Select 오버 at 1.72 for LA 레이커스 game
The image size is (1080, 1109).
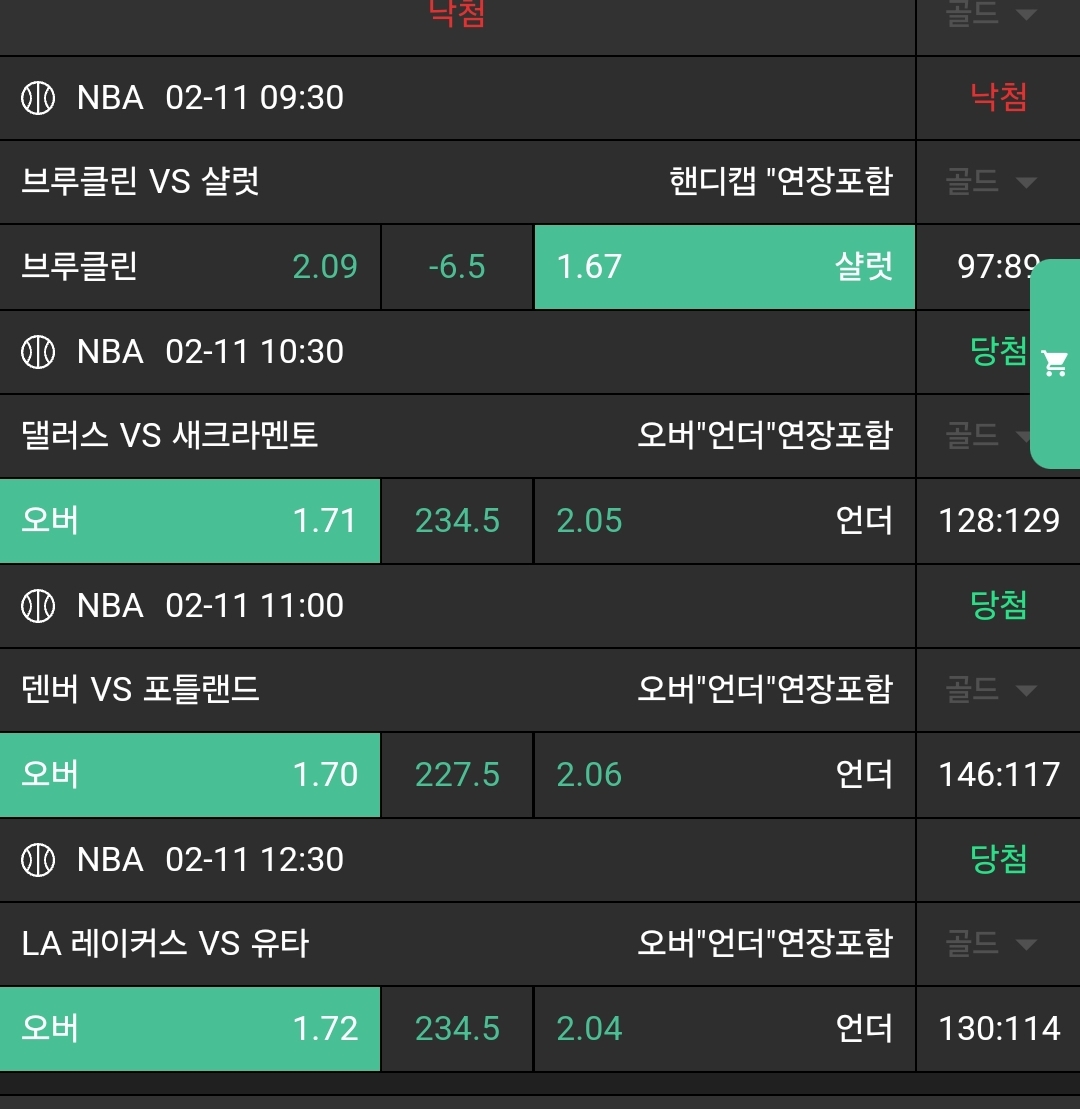tap(190, 1029)
